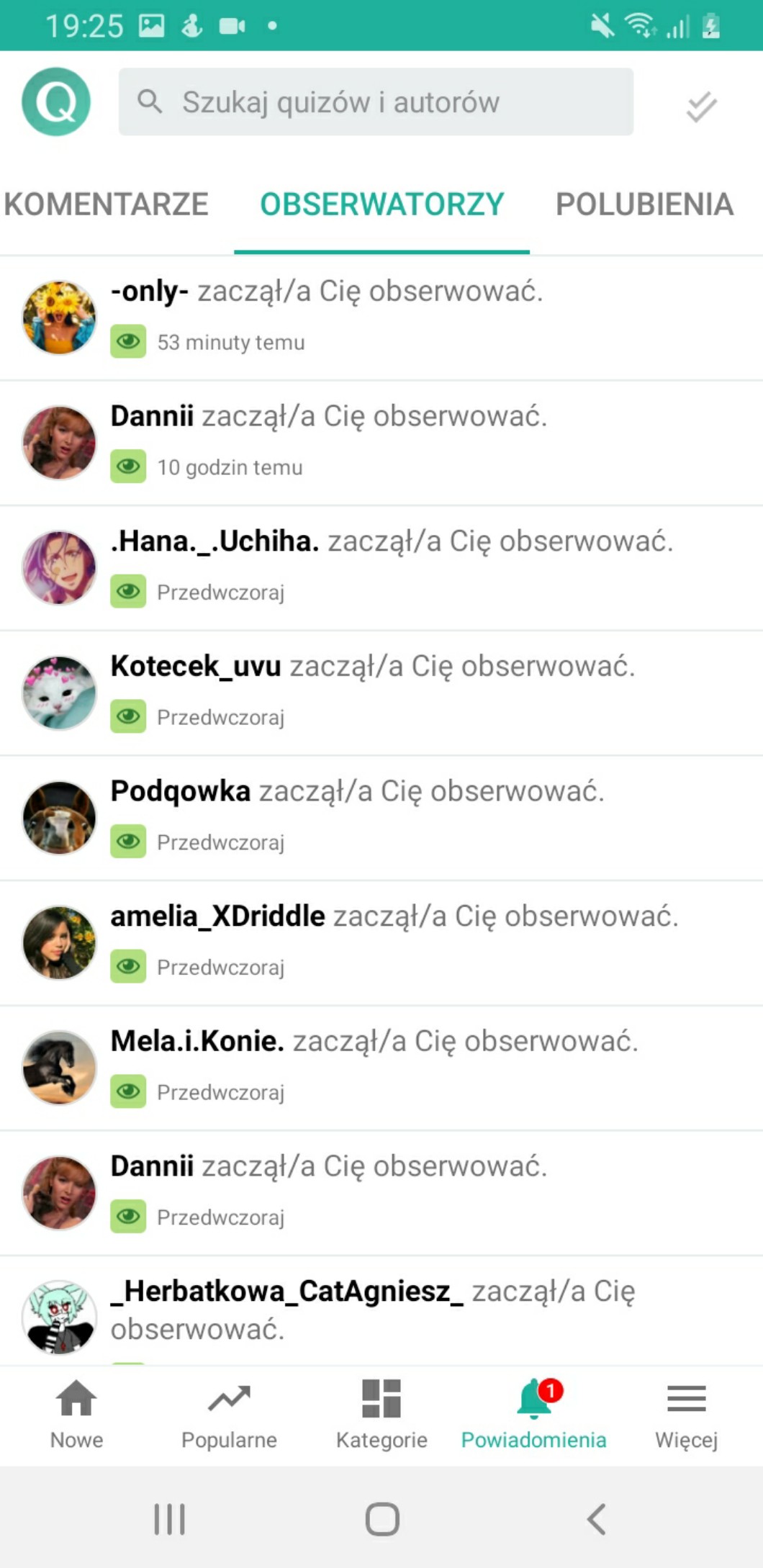Open Dannii's notification from 10 godzin temu
This screenshot has height=1568, width=763.
tap(381, 443)
